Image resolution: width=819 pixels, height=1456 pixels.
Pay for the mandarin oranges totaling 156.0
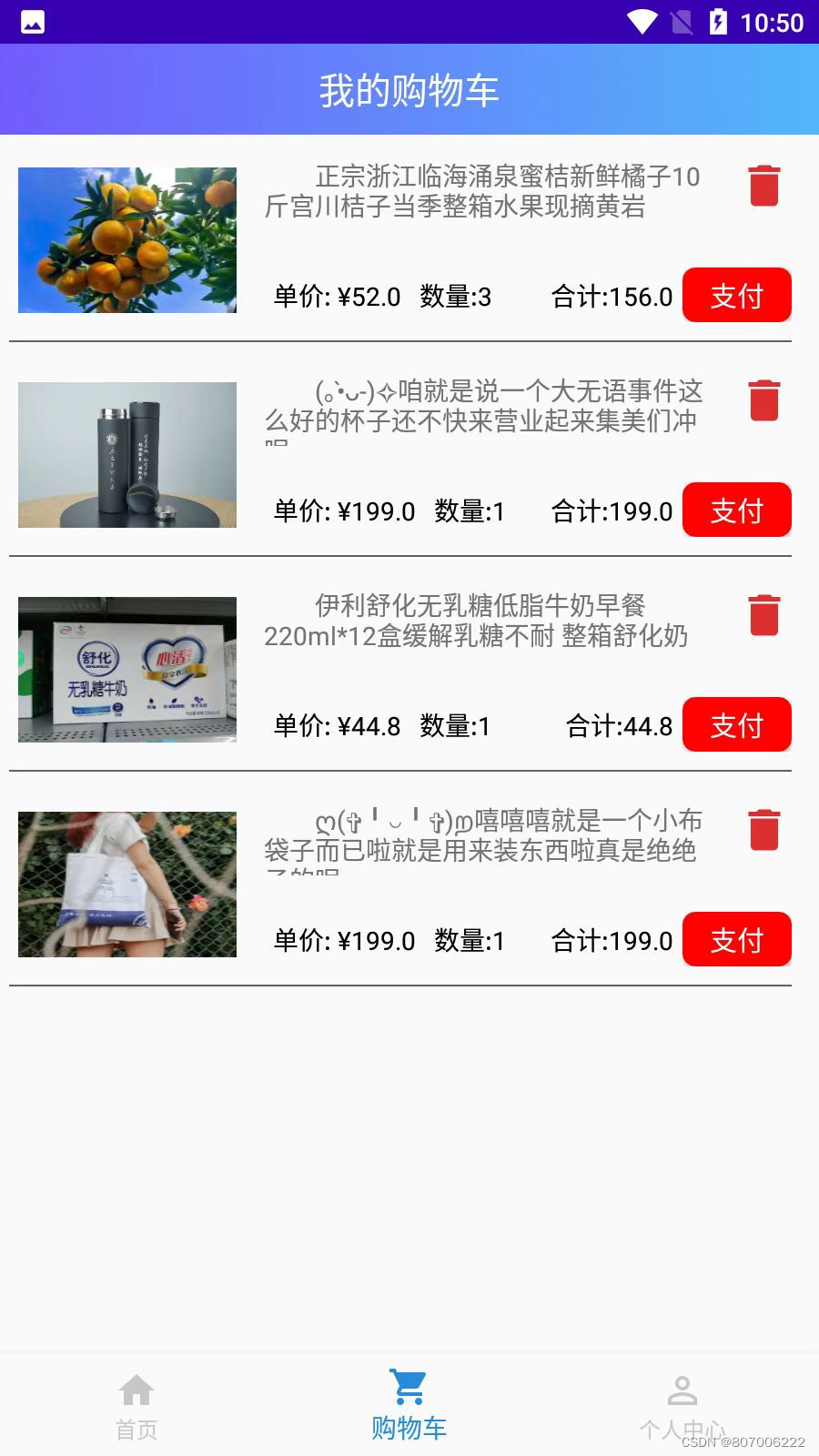(x=736, y=296)
